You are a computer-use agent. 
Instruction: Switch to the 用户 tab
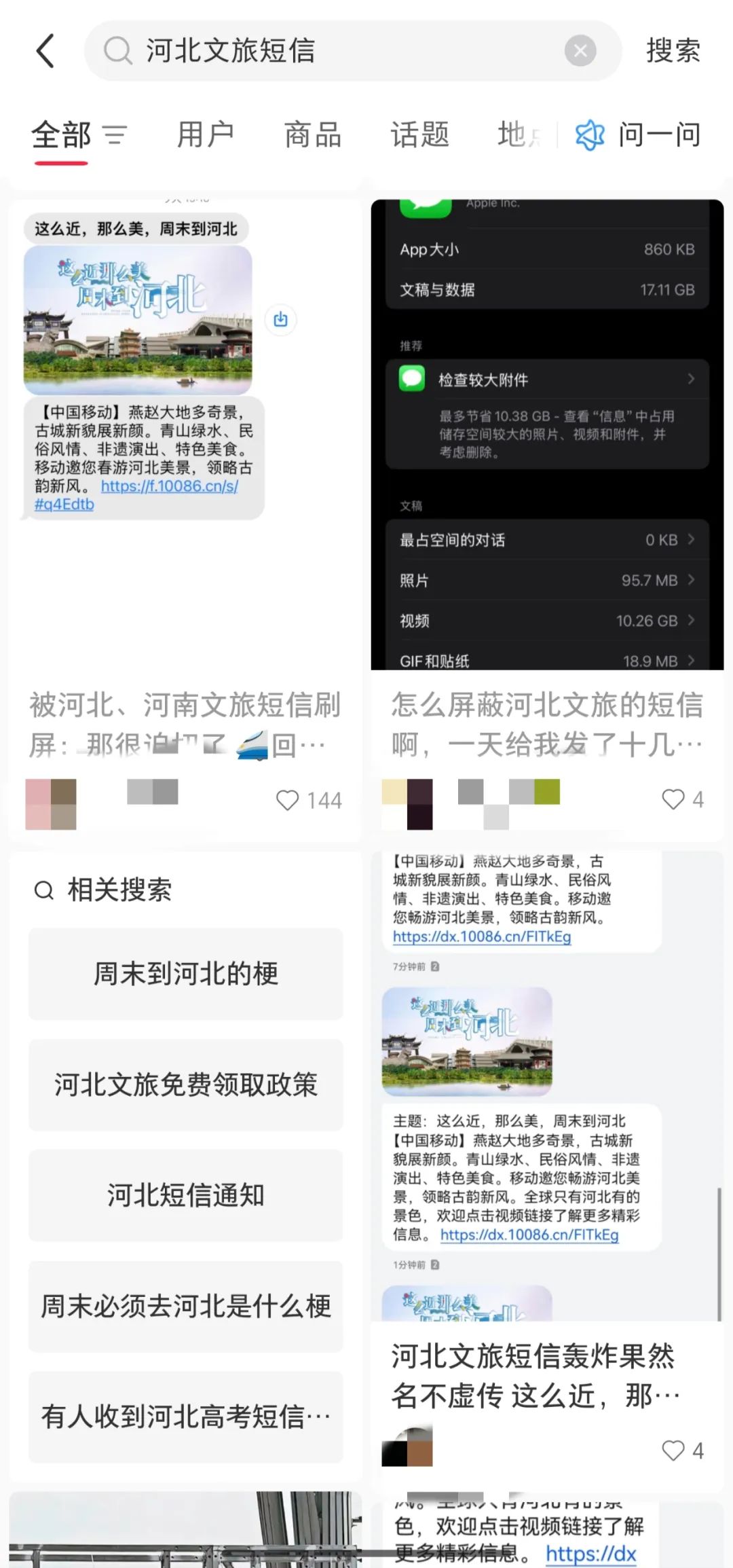coord(206,134)
